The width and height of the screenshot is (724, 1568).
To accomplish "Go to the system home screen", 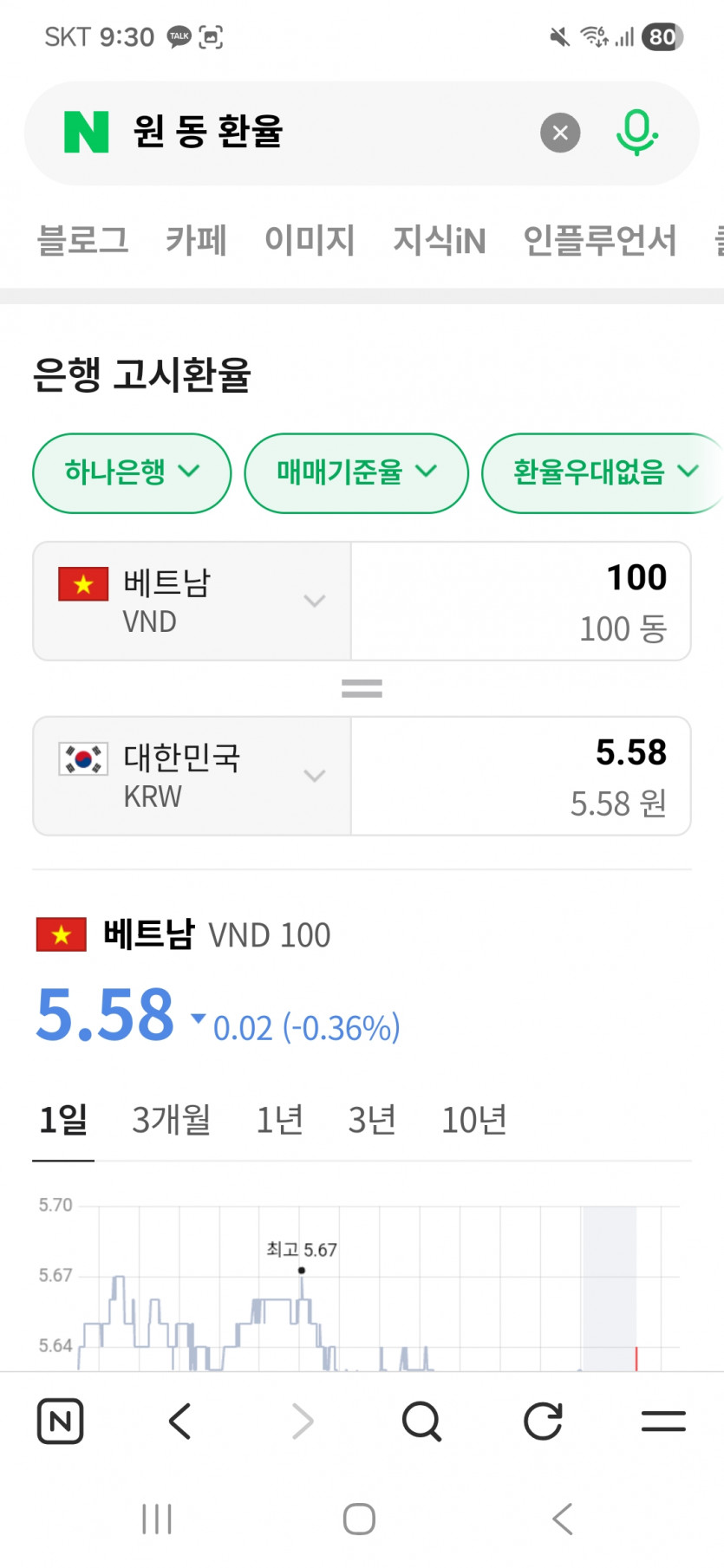I will pyautogui.click(x=359, y=1519).
